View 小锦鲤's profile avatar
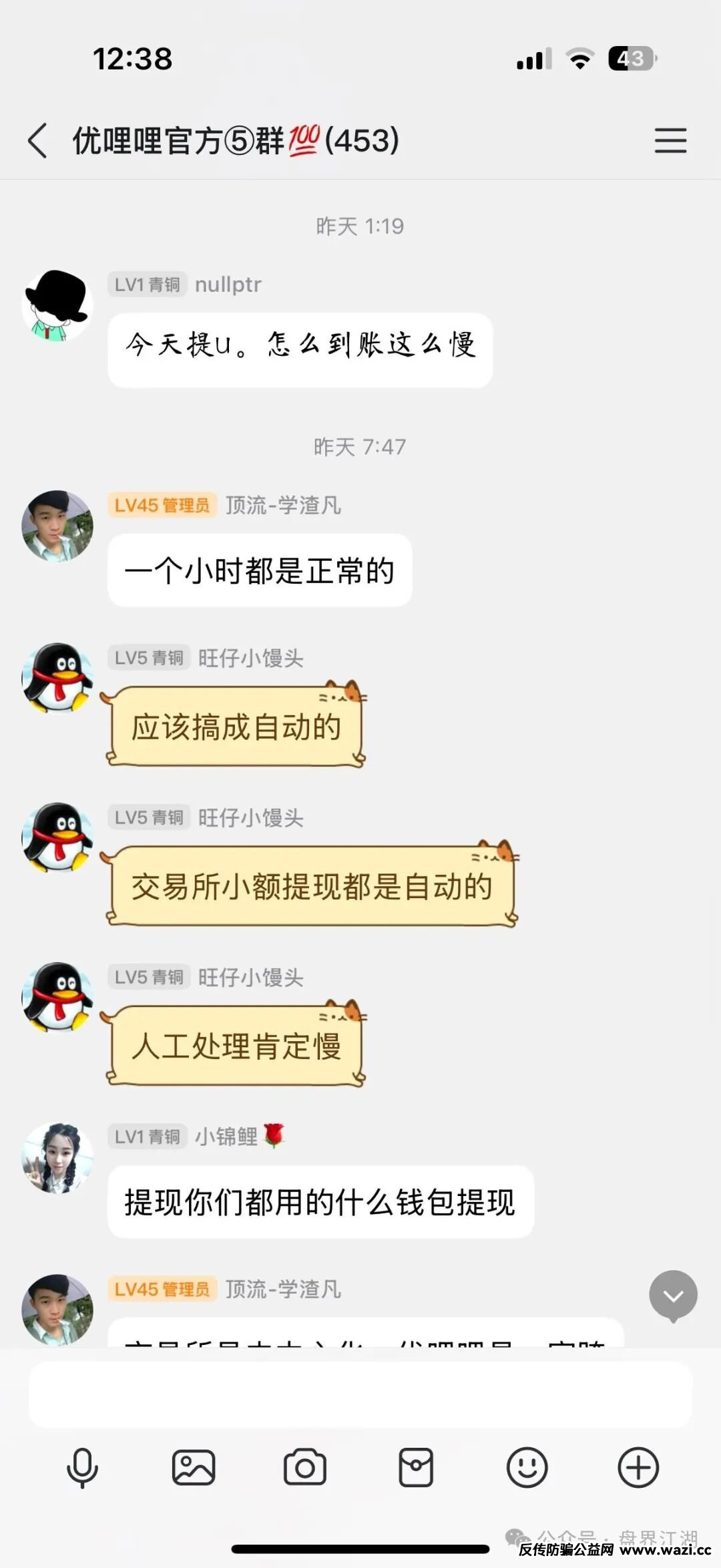Viewport: 721px width, 1568px height. point(57,1158)
